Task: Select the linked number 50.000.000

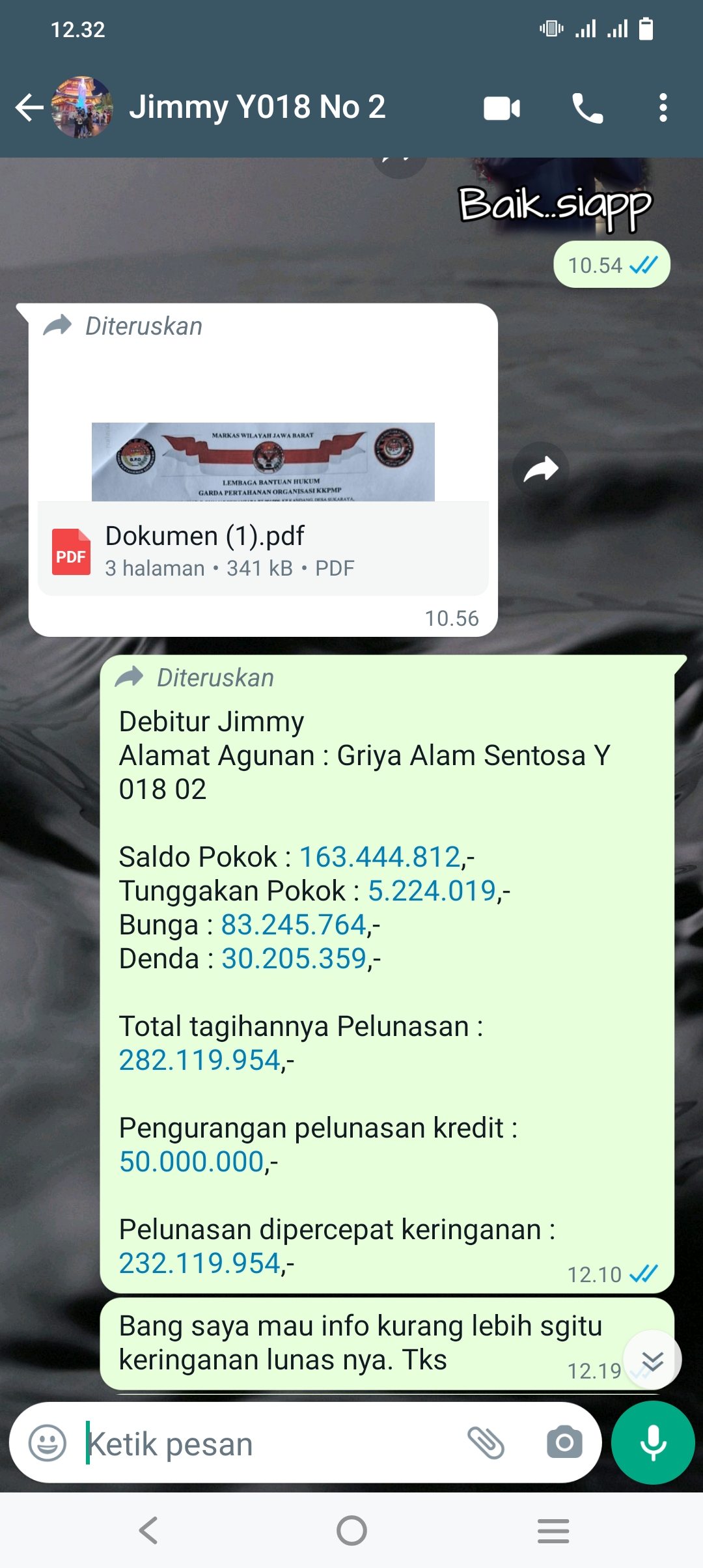Action: tap(191, 1162)
